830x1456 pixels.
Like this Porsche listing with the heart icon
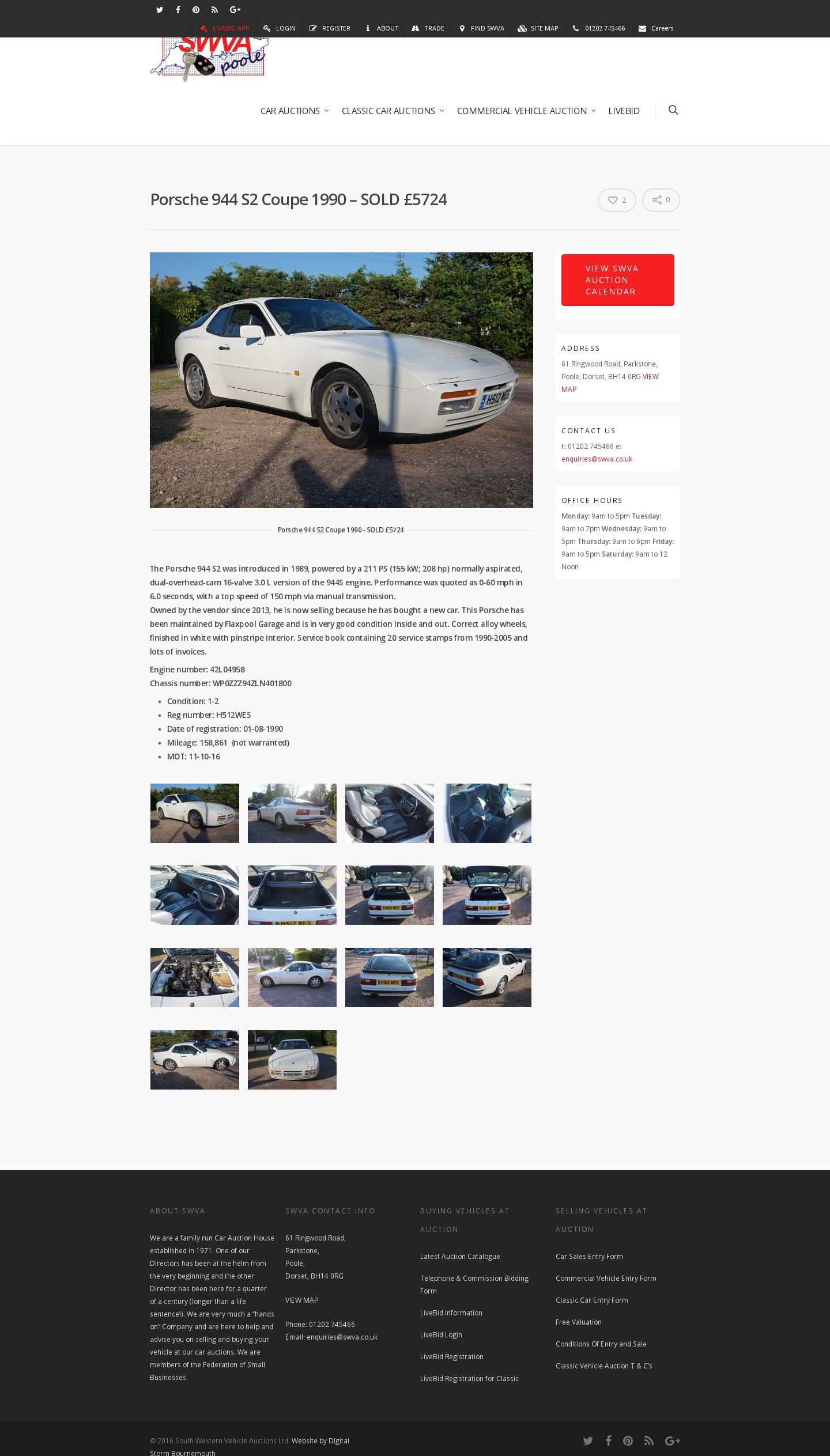[616, 200]
